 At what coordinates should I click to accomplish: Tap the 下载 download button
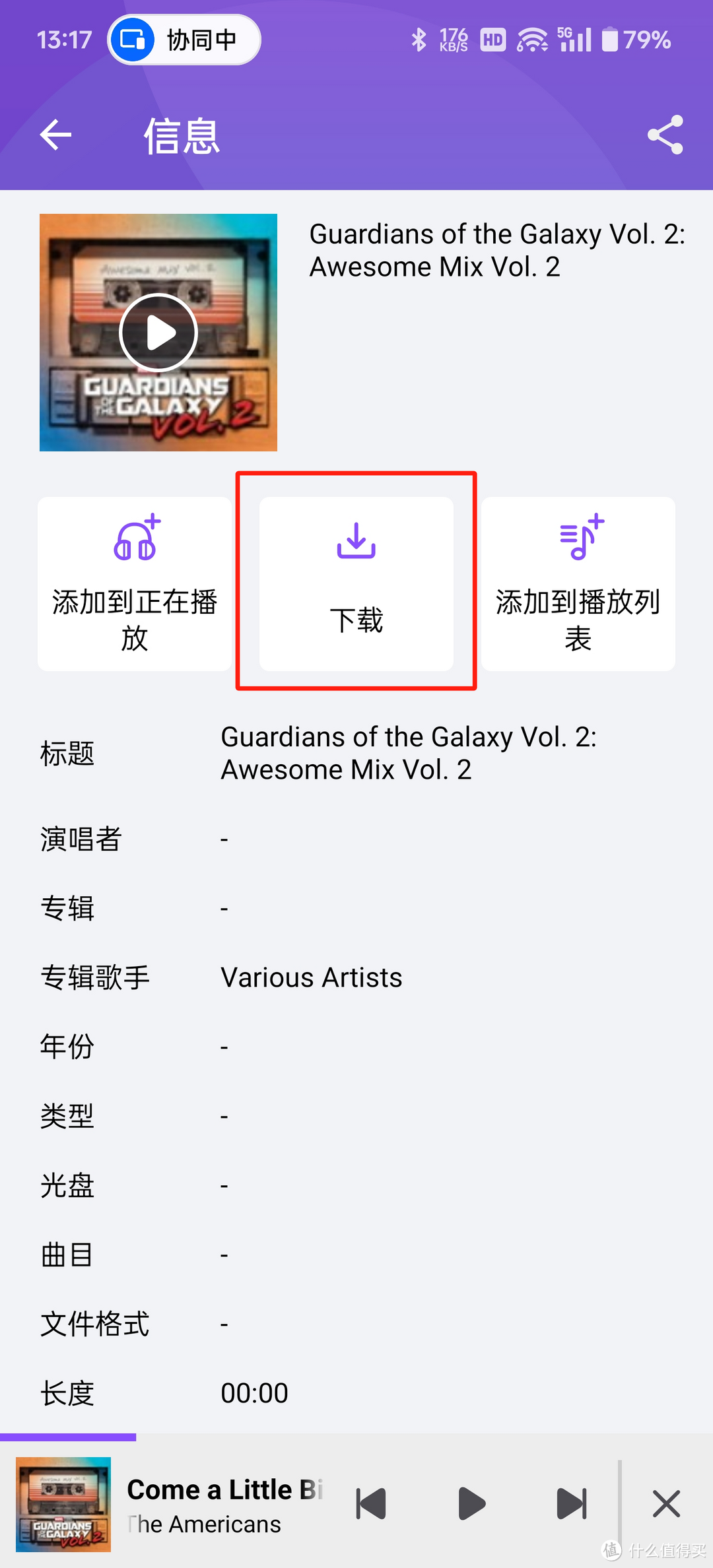click(x=355, y=619)
